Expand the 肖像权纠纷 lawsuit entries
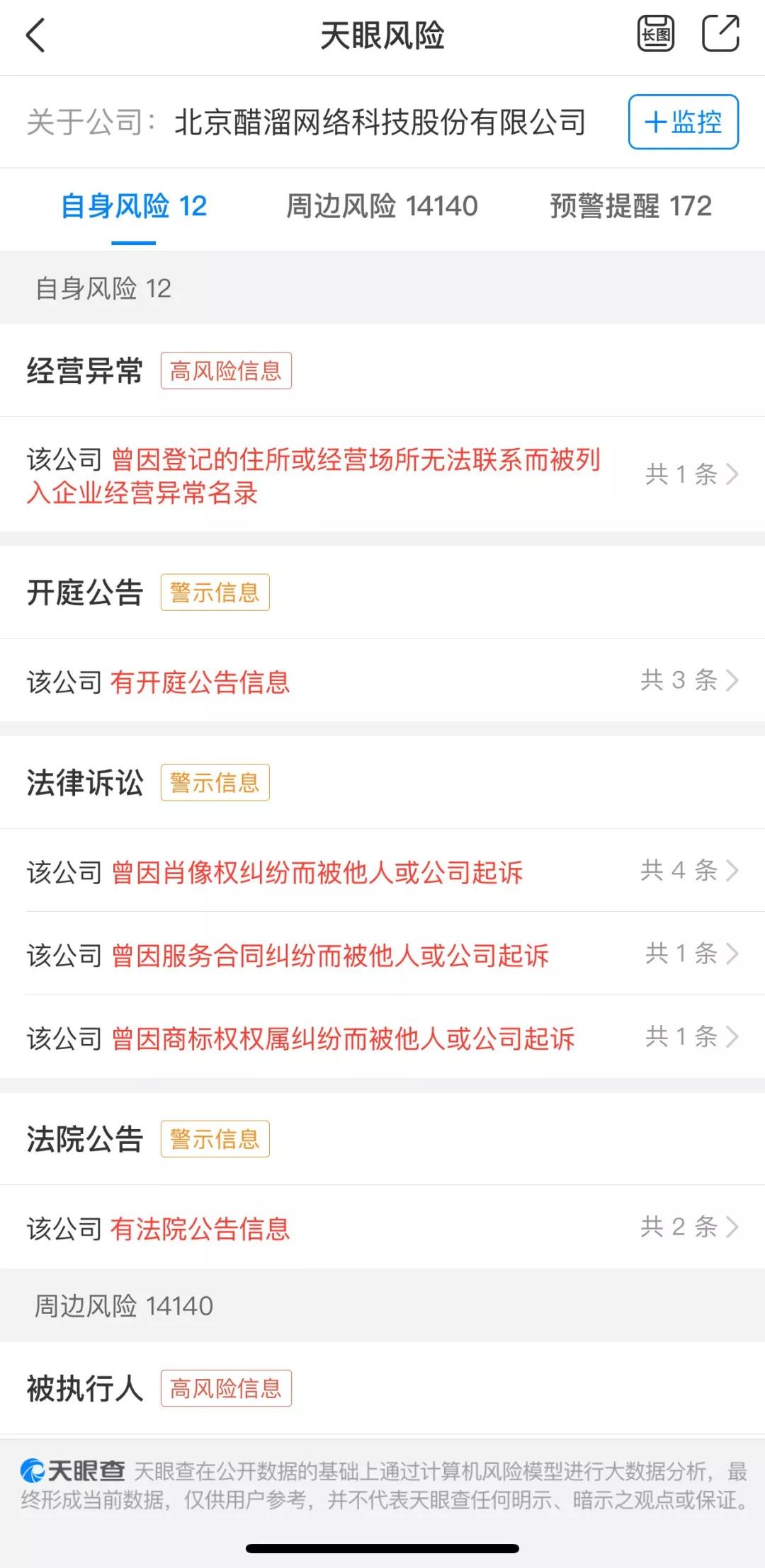This screenshot has width=765, height=1568. point(382,873)
